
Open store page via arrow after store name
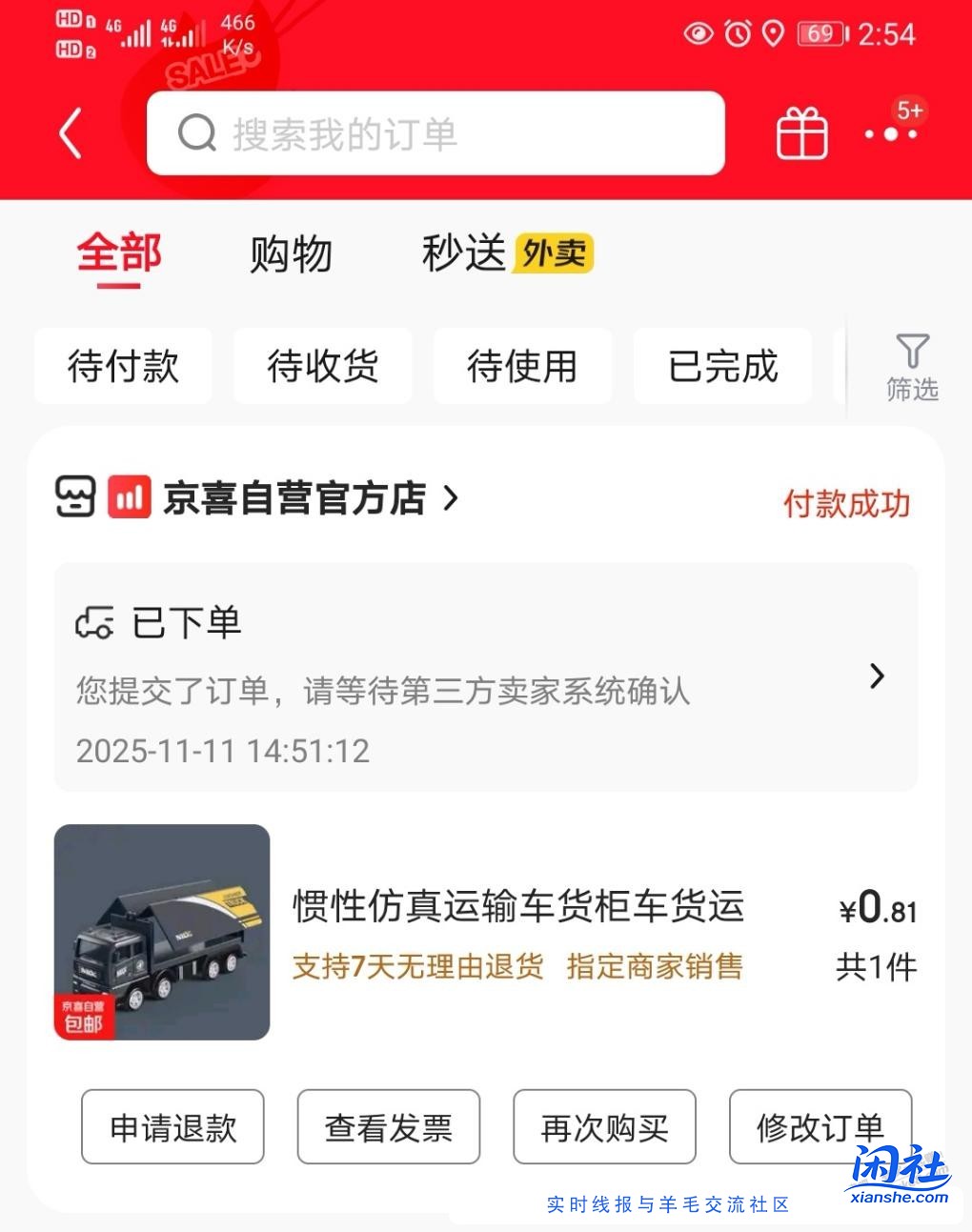pos(450,498)
